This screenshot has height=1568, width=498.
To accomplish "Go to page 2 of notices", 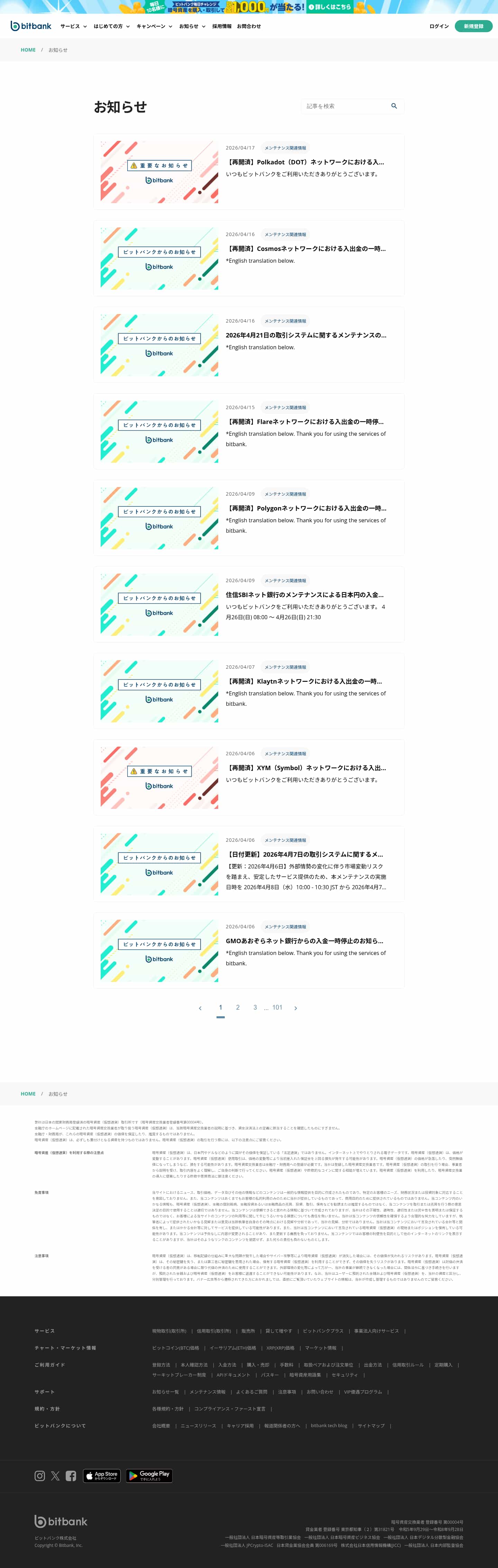I will tap(238, 1007).
